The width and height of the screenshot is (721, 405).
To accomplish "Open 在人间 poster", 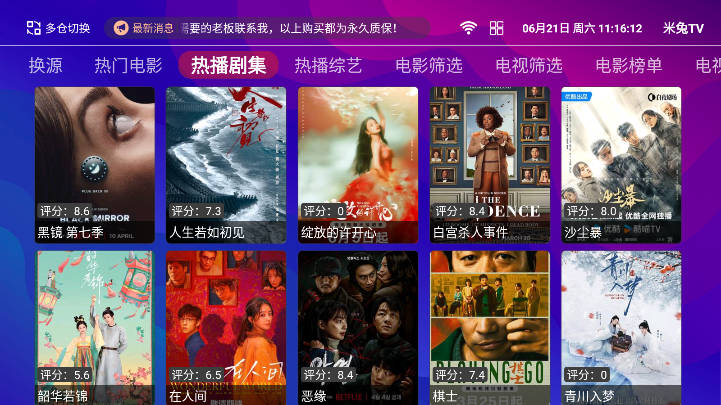I will point(226,328).
